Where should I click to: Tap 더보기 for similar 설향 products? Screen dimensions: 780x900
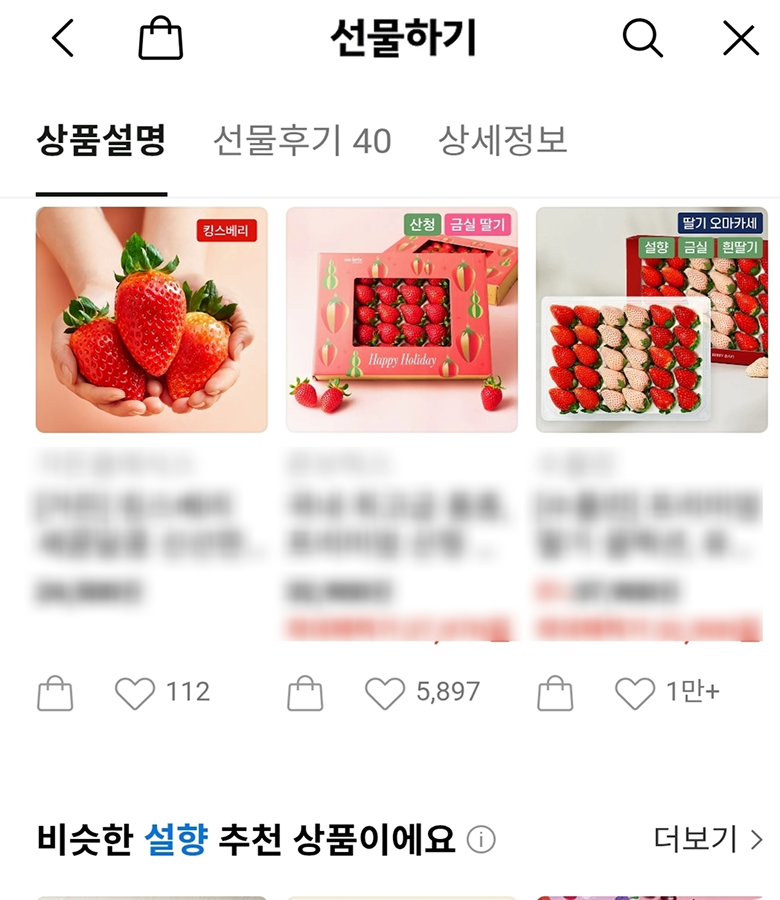[708, 839]
